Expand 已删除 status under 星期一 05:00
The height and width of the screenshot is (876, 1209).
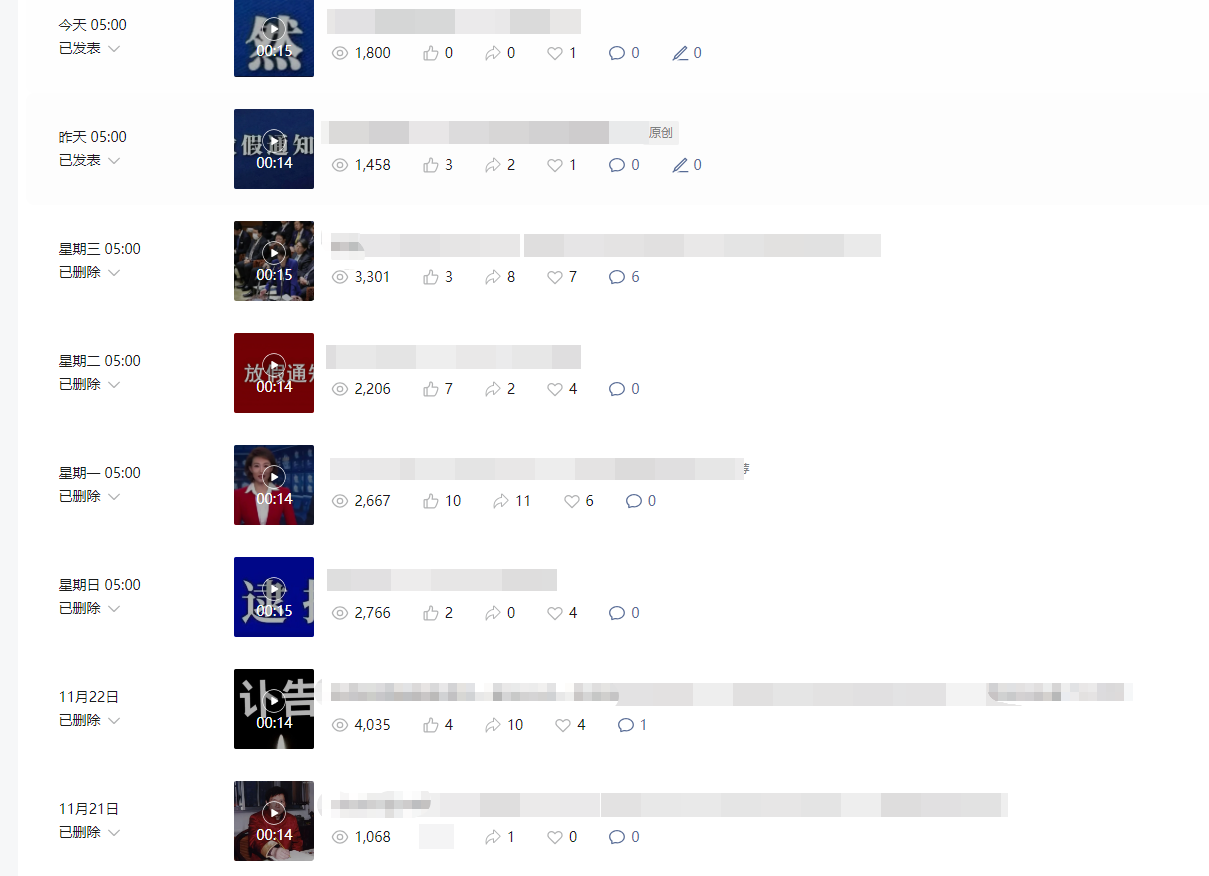pyautogui.click(x=114, y=497)
